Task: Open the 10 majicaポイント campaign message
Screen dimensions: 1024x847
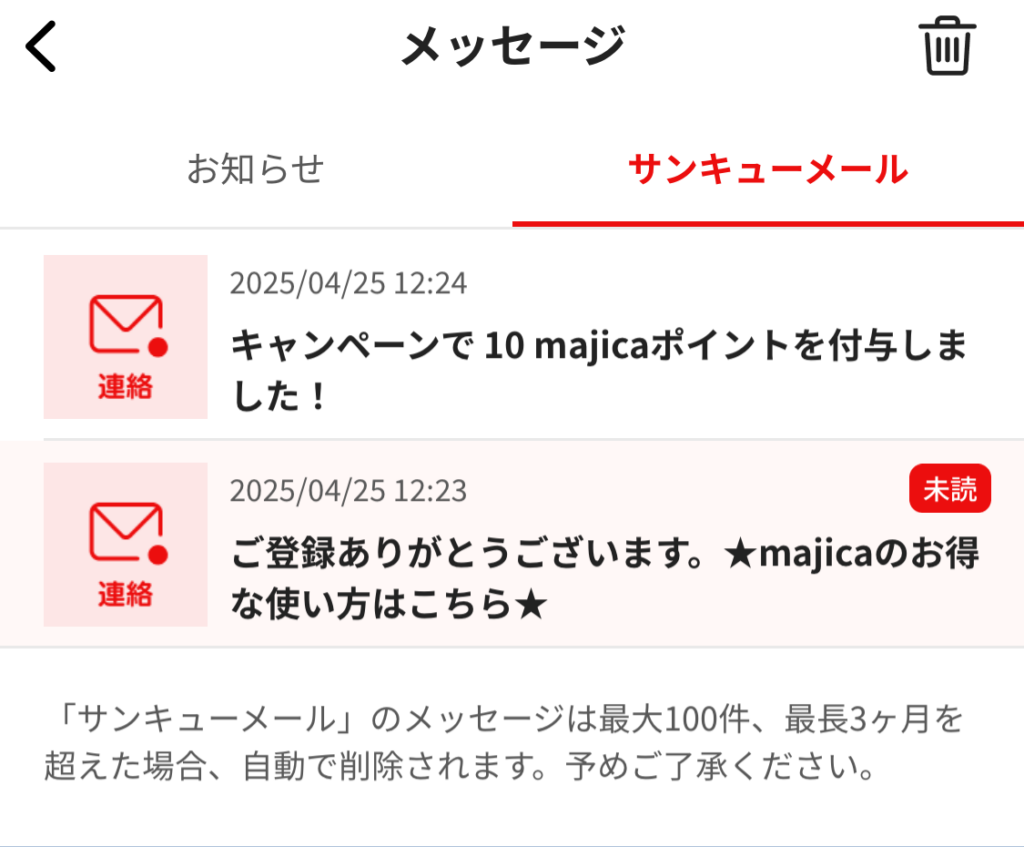Action: pyautogui.click(x=598, y=347)
